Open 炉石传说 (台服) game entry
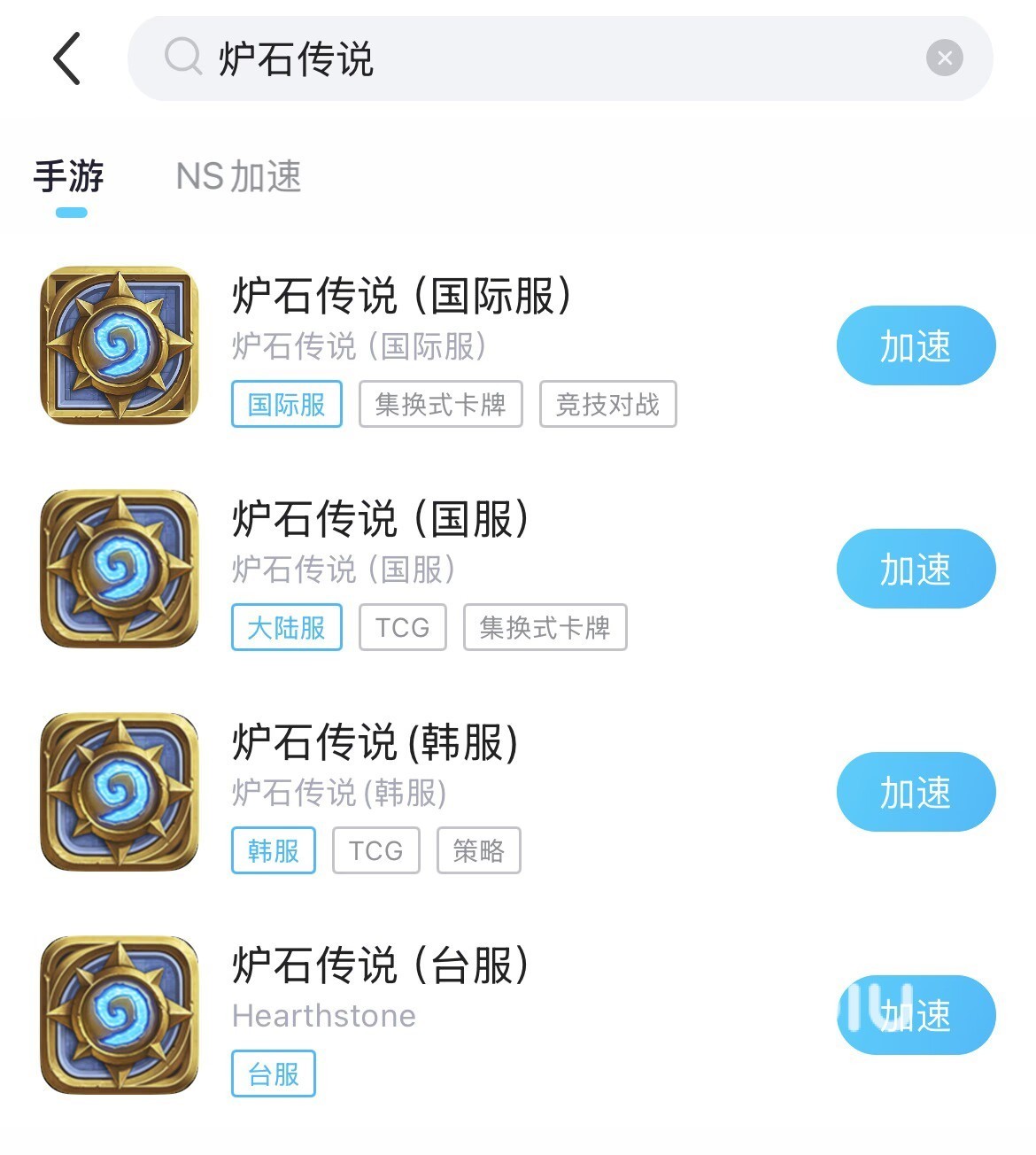The image size is (1036, 1155). pos(381,966)
